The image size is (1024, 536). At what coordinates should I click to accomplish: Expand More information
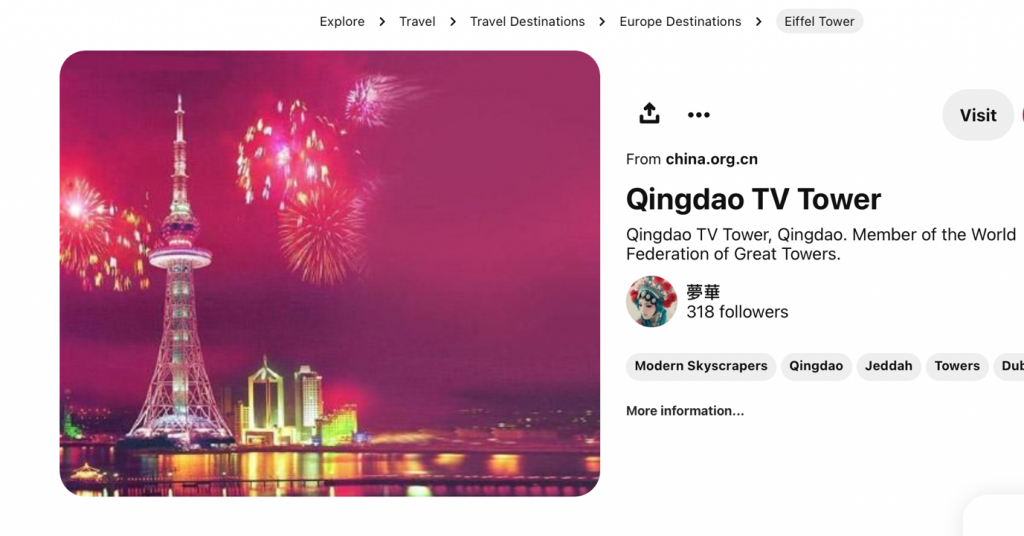(x=685, y=411)
